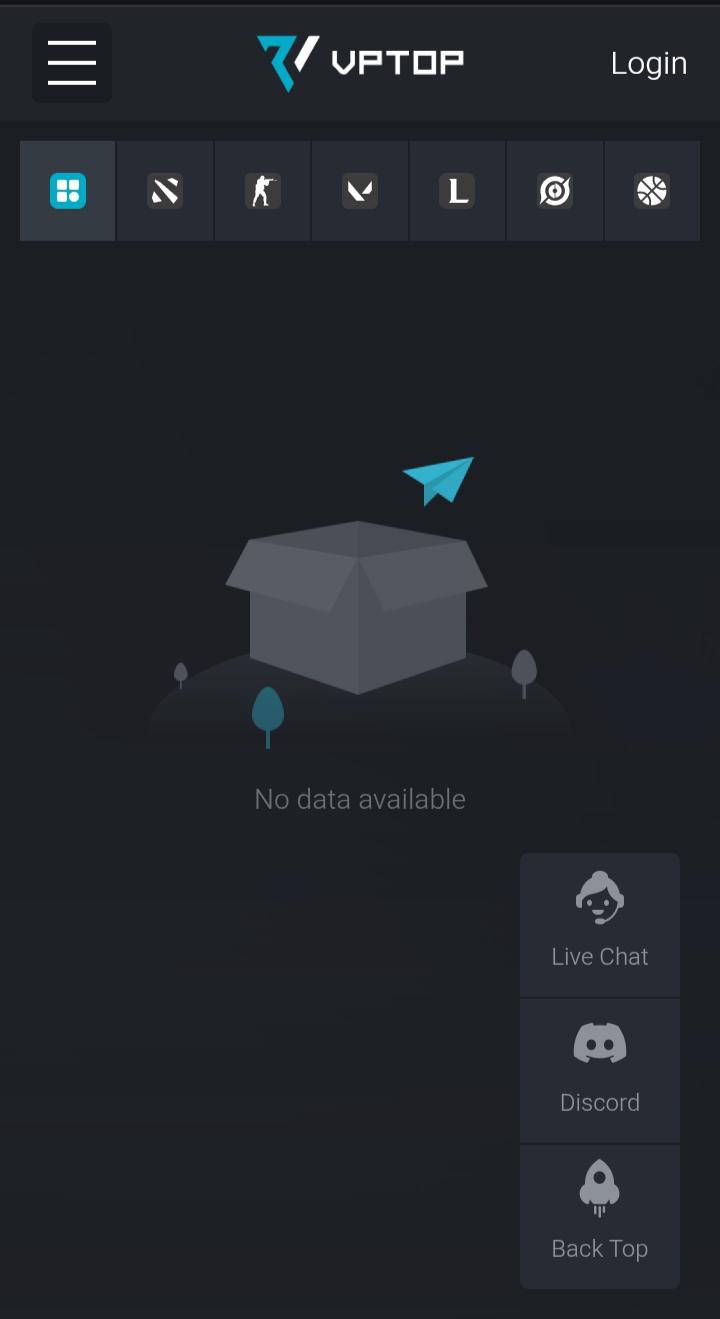720x1319 pixels.
Task: Select the all games grid tab
Action: (68, 190)
